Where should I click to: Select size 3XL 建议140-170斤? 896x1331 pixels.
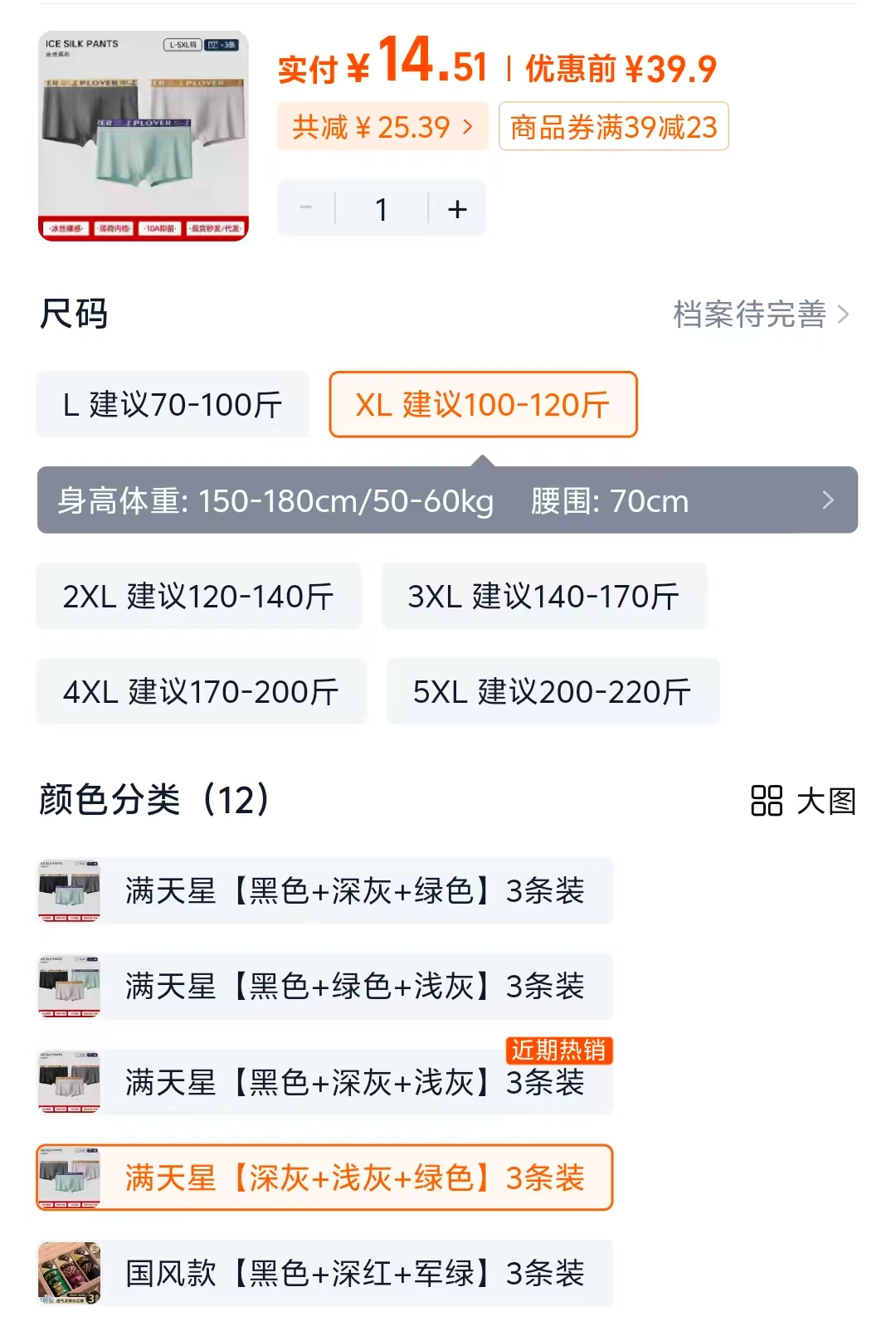543,596
